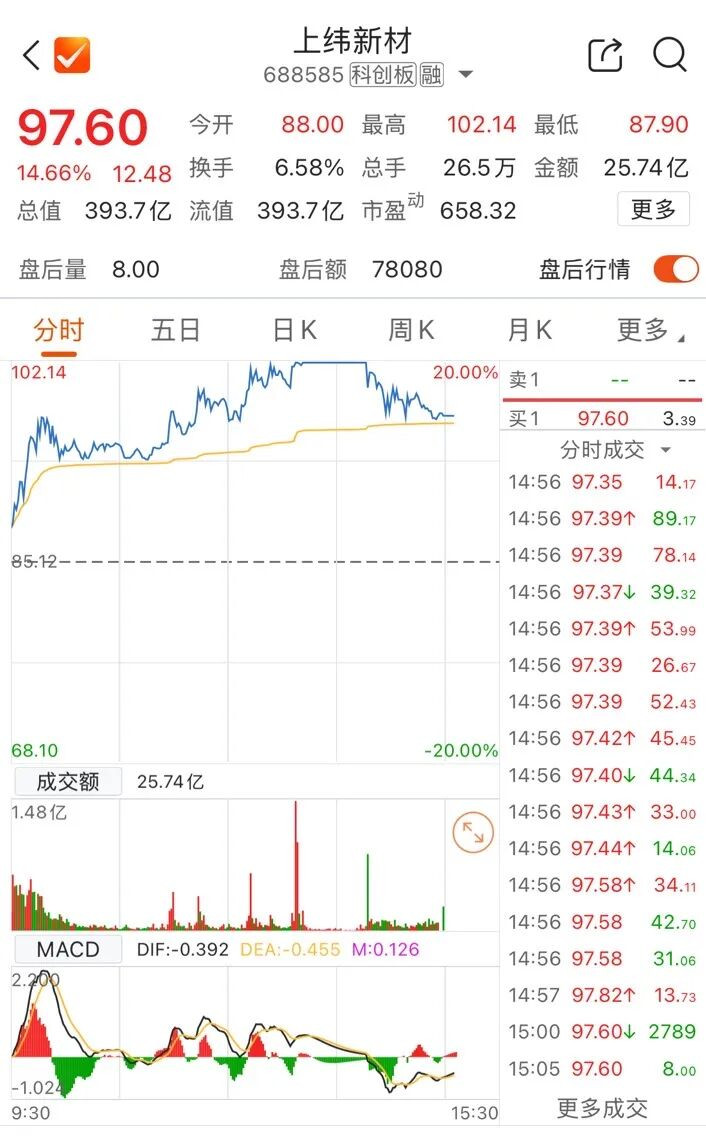Expand the dropdown beside stock code 688585
Viewport: 706px width, 1142px height.
point(465,76)
